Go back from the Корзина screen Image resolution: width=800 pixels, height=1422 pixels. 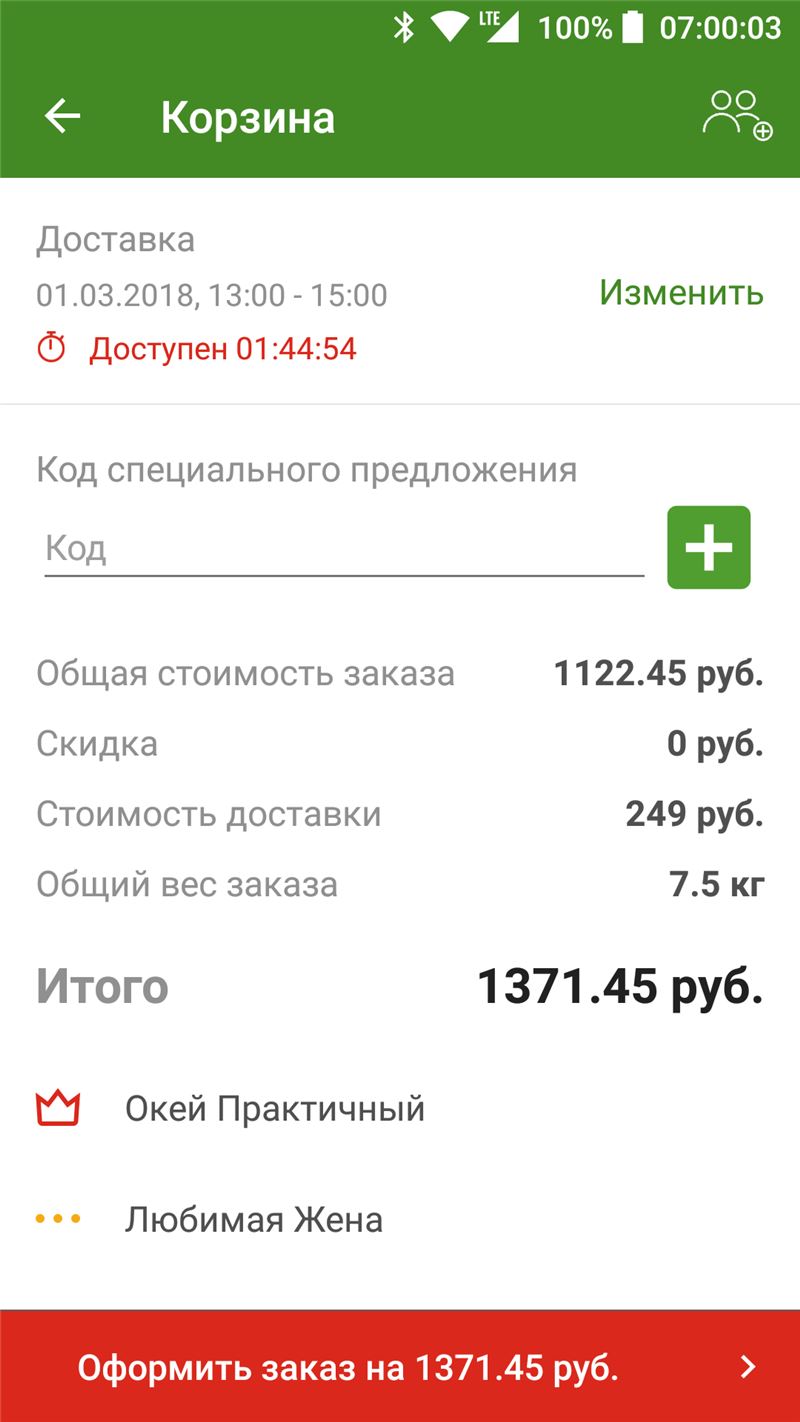[62, 117]
